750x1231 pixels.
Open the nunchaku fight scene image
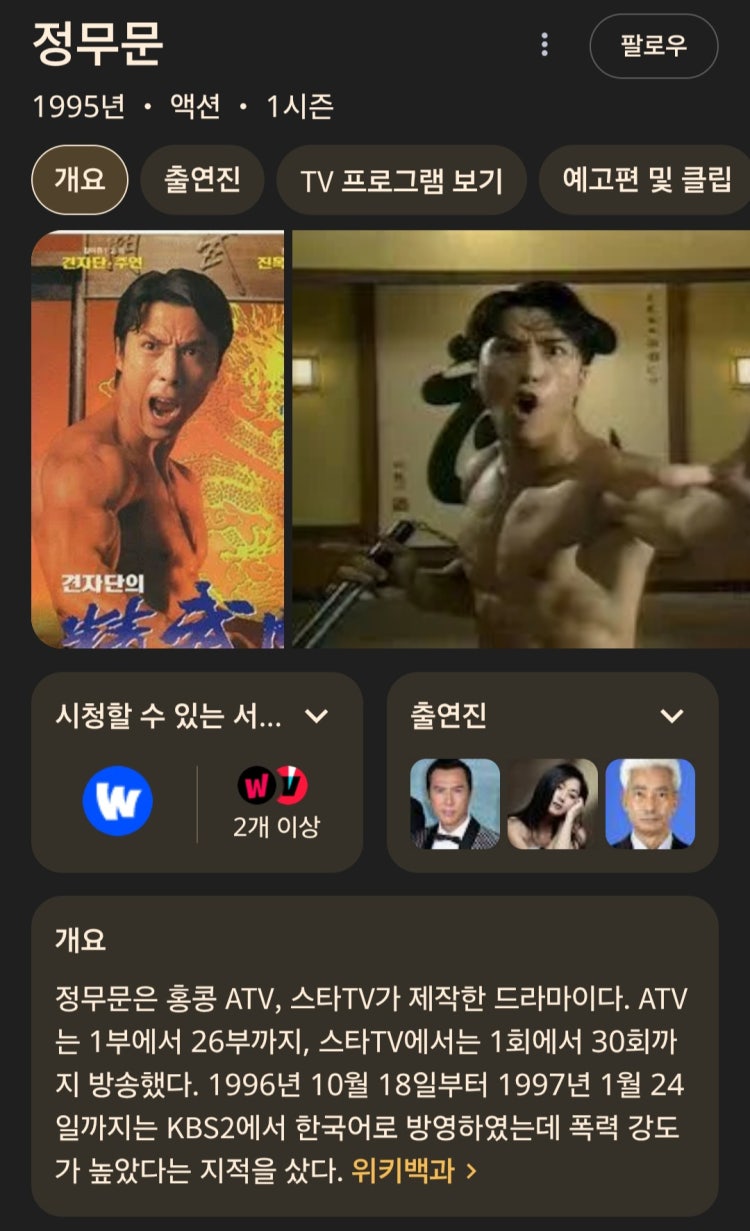pos(520,440)
